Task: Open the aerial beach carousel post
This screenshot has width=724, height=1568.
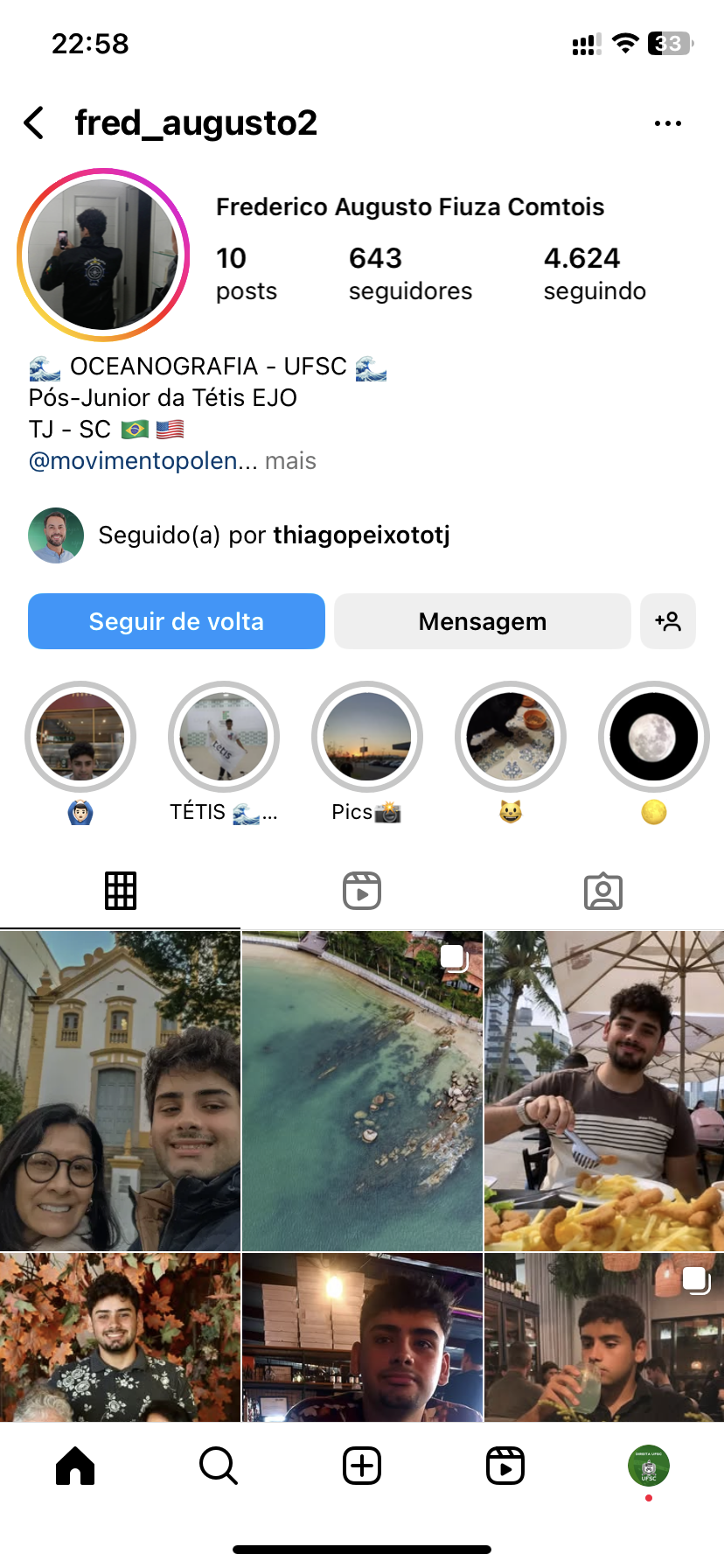Action: pyautogui.click(x=362, y=1090)
